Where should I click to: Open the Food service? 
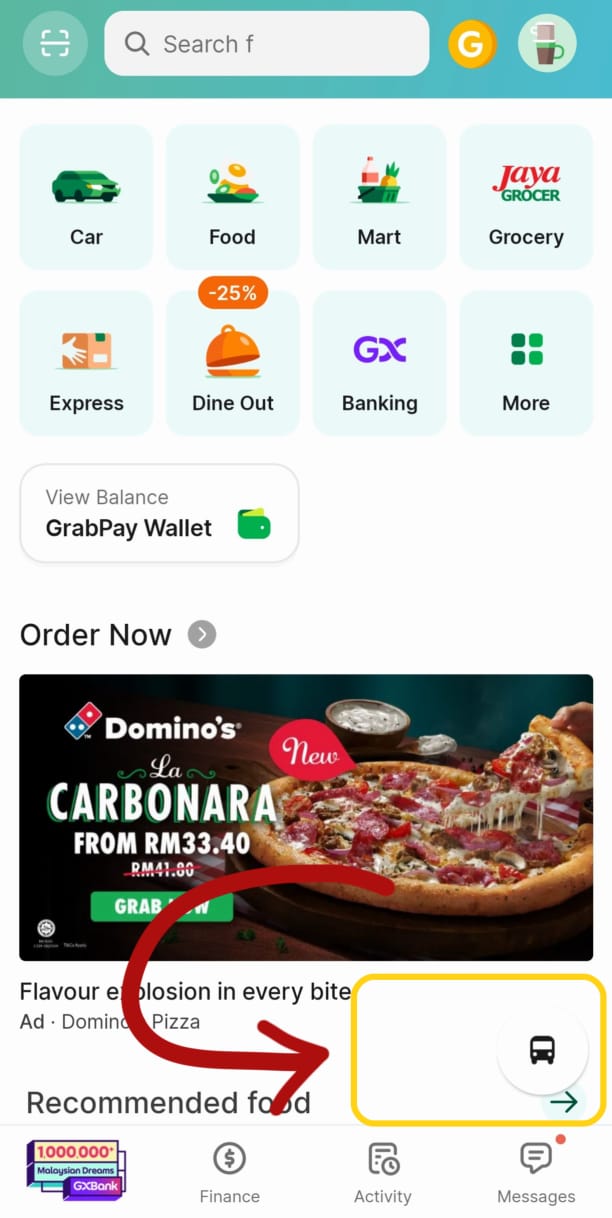pyautogui.click(x=232, y=197)
